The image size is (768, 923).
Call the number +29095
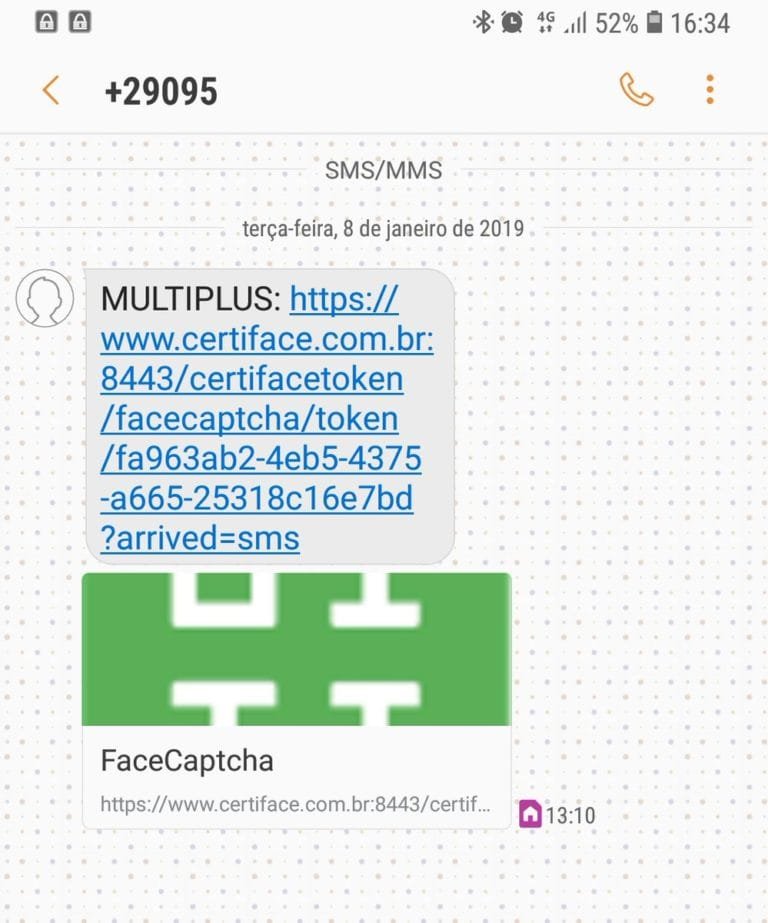tap(636, 90)
